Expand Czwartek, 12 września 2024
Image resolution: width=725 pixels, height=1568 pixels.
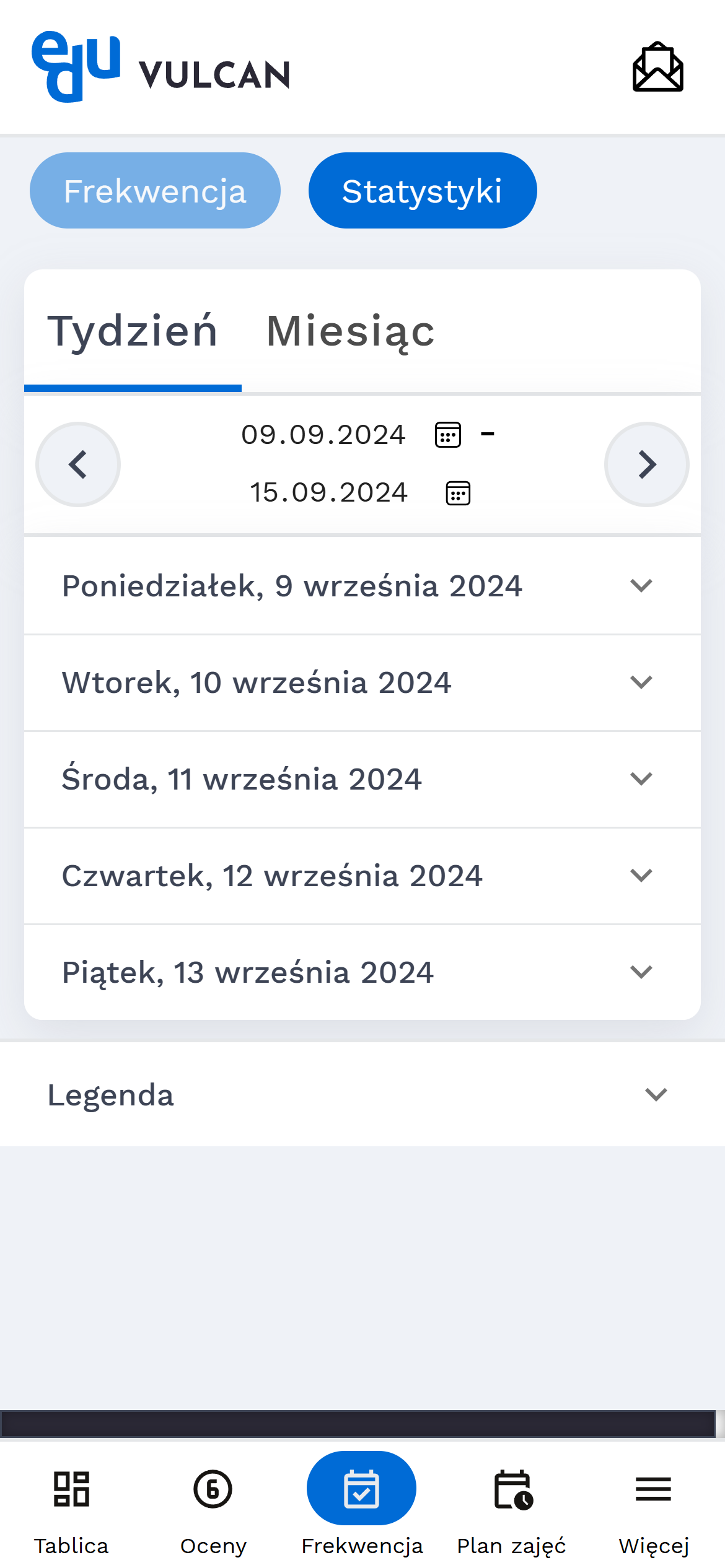pyautogui.click(x=362, y=876)
